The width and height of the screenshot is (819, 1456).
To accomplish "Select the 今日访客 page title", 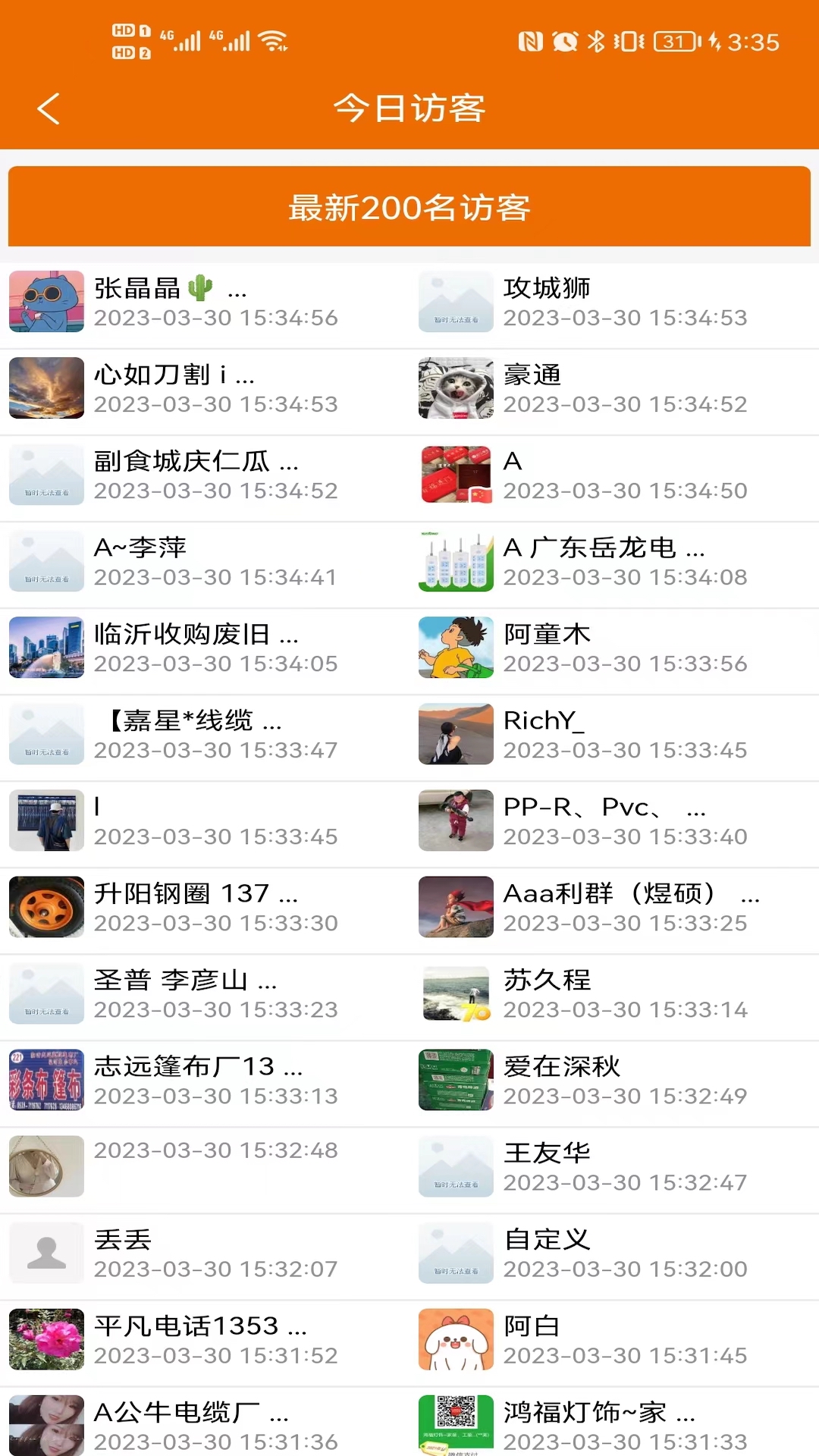I will 409,108.
